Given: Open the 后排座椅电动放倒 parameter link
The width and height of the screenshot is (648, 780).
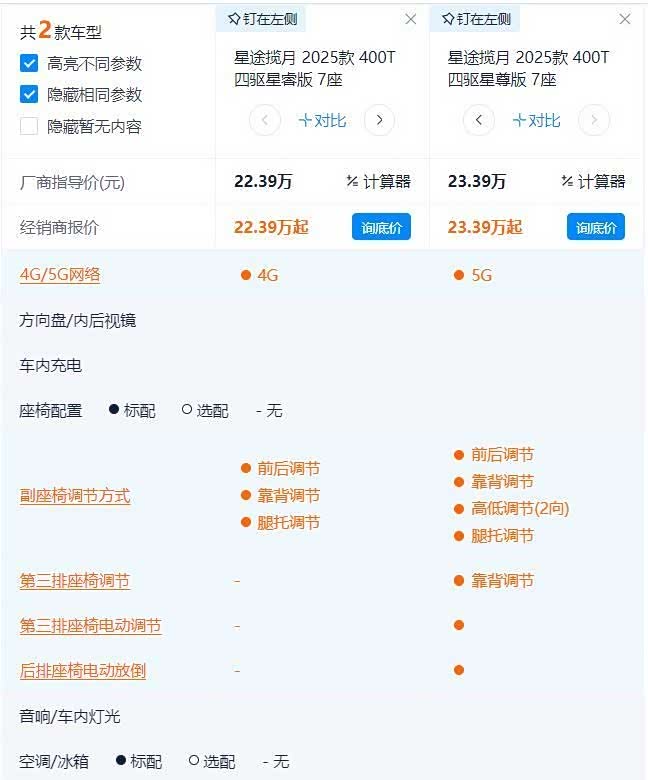Looking at the screenshot, I should pyautogui.click(x=83, y=671).
